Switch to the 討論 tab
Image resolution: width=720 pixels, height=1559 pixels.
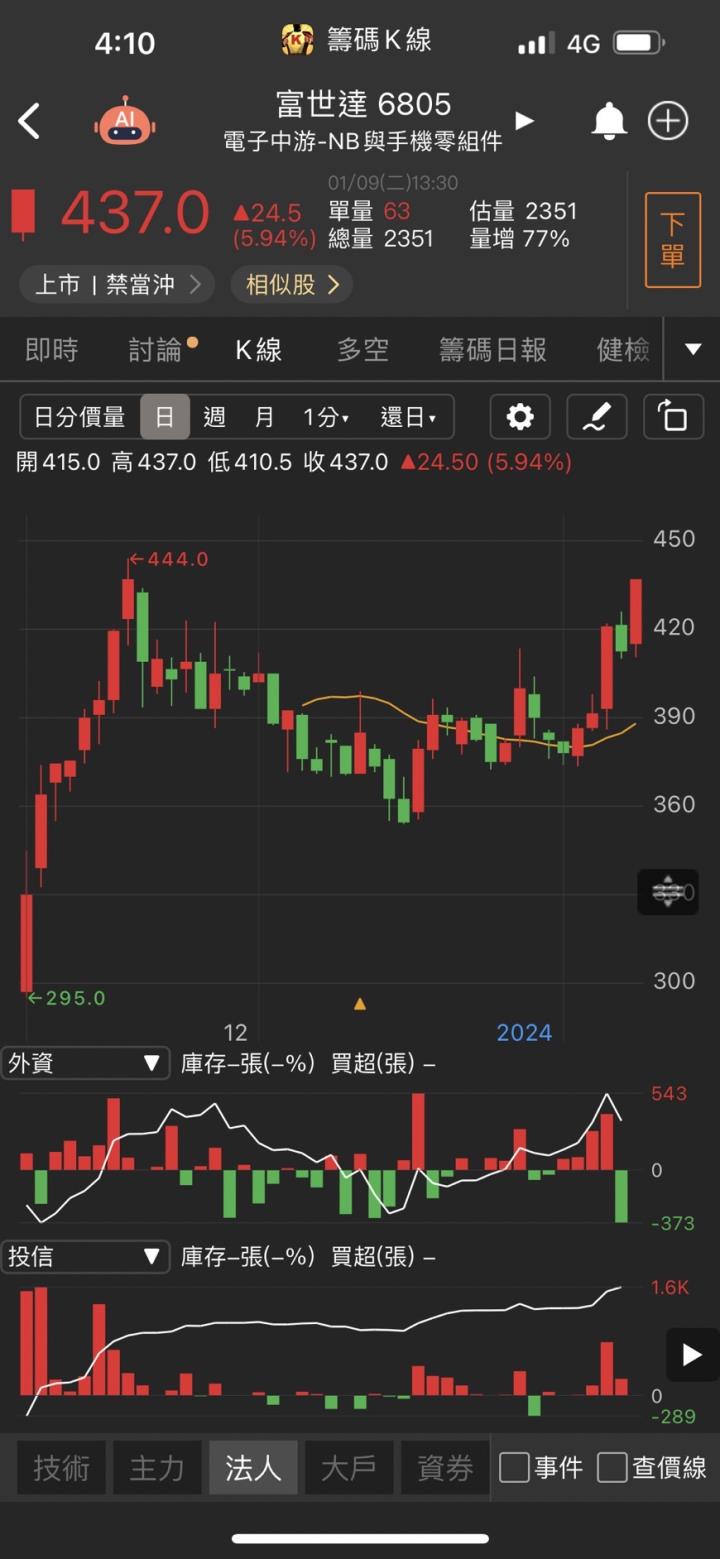point(156,349)
